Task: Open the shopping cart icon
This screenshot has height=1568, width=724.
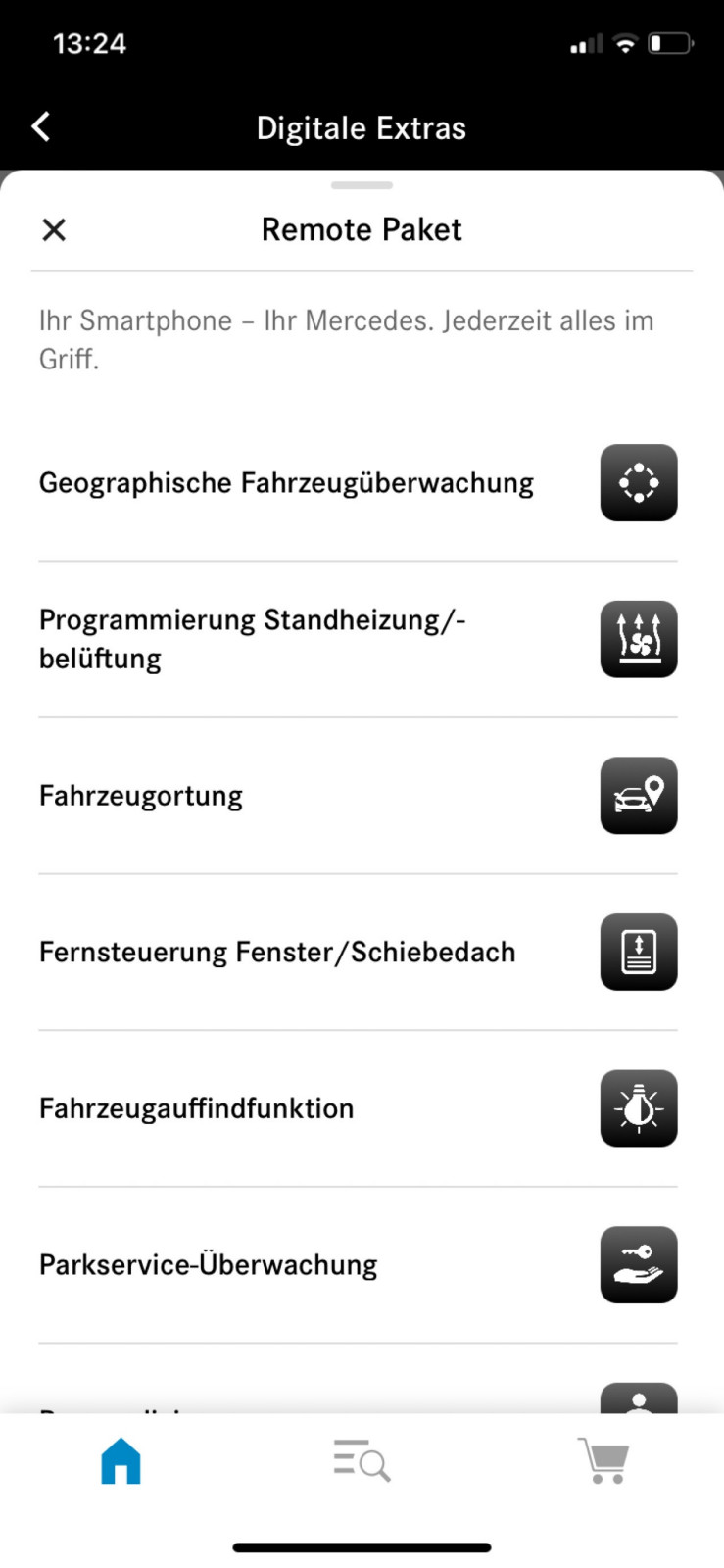Action: [x=603, y=1460]
